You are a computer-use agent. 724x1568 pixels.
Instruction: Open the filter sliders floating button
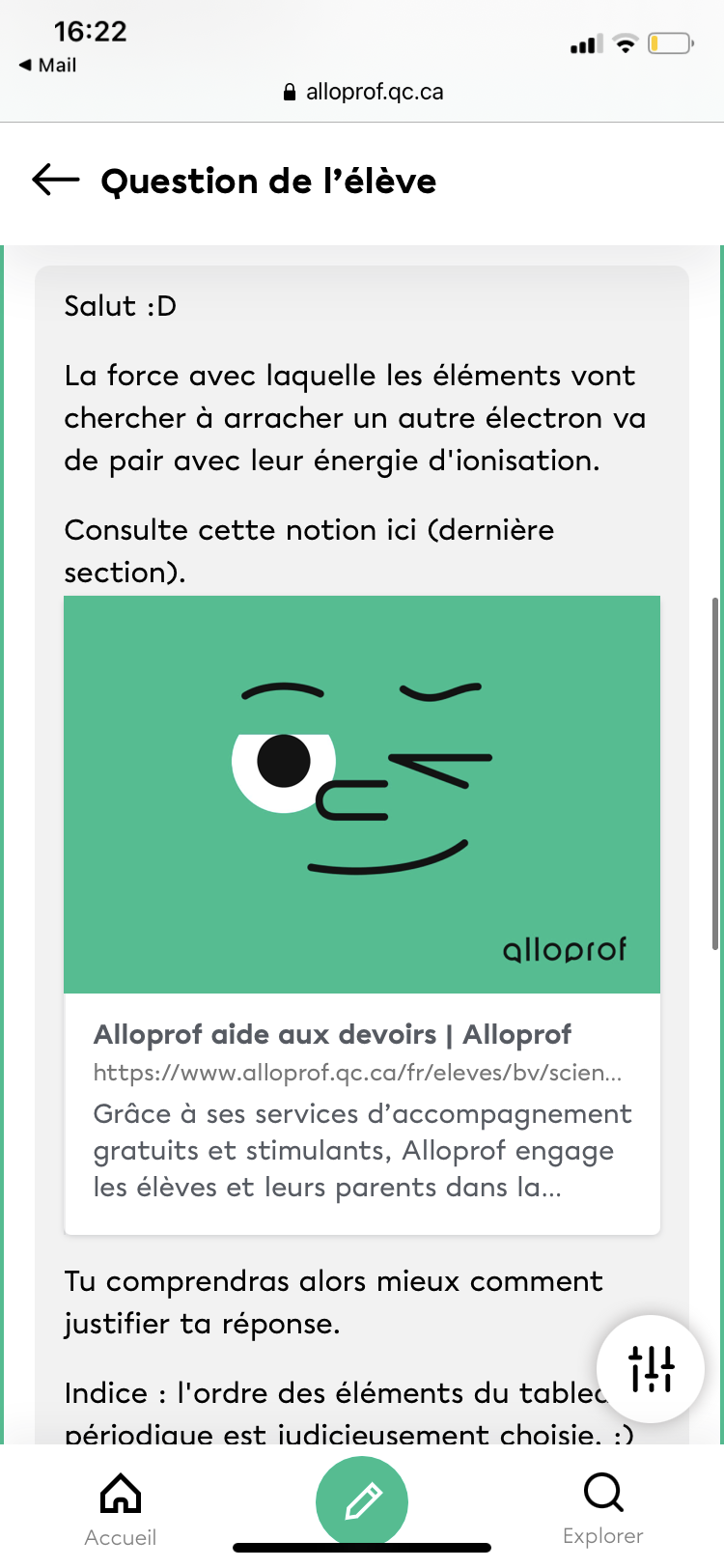point(651,1368)
